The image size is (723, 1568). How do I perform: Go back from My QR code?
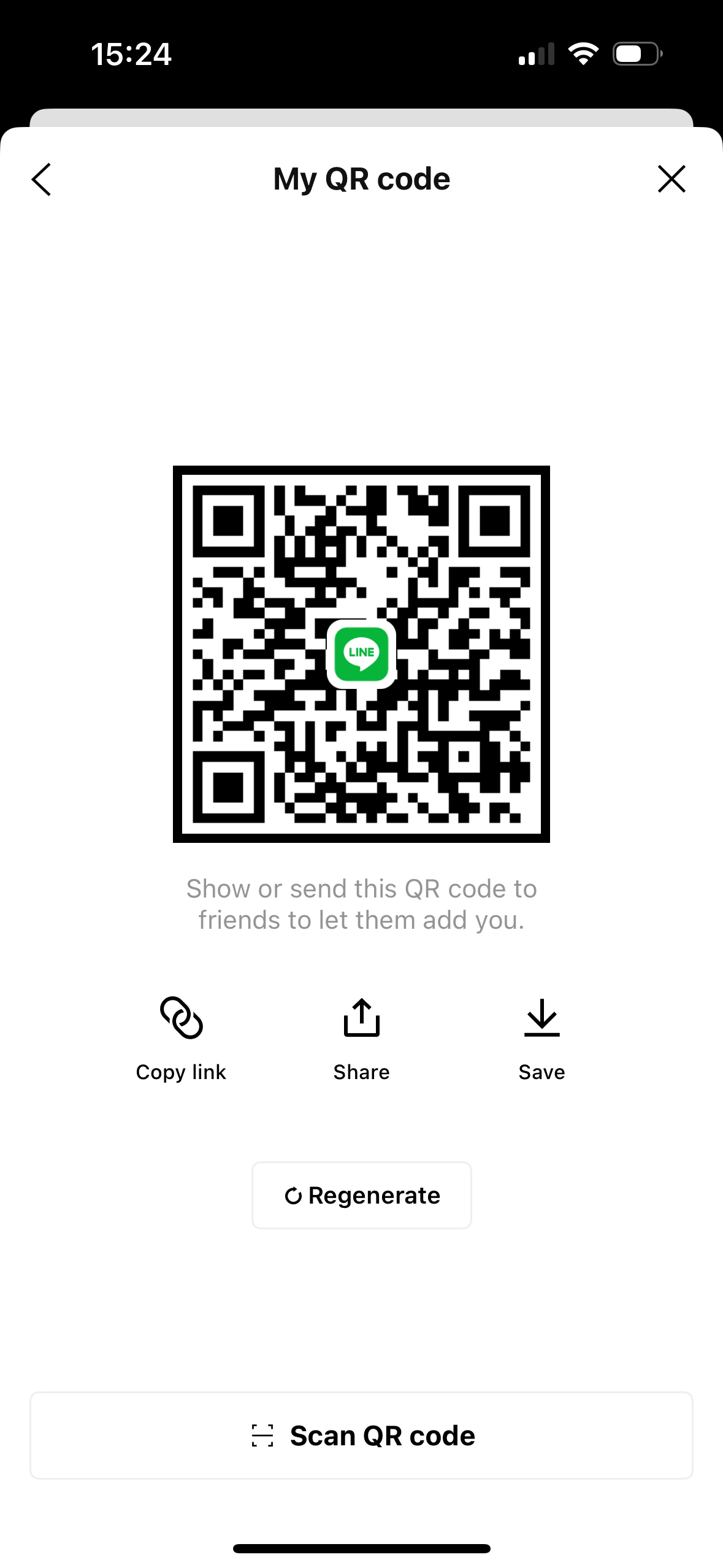[x=42, y=179]
